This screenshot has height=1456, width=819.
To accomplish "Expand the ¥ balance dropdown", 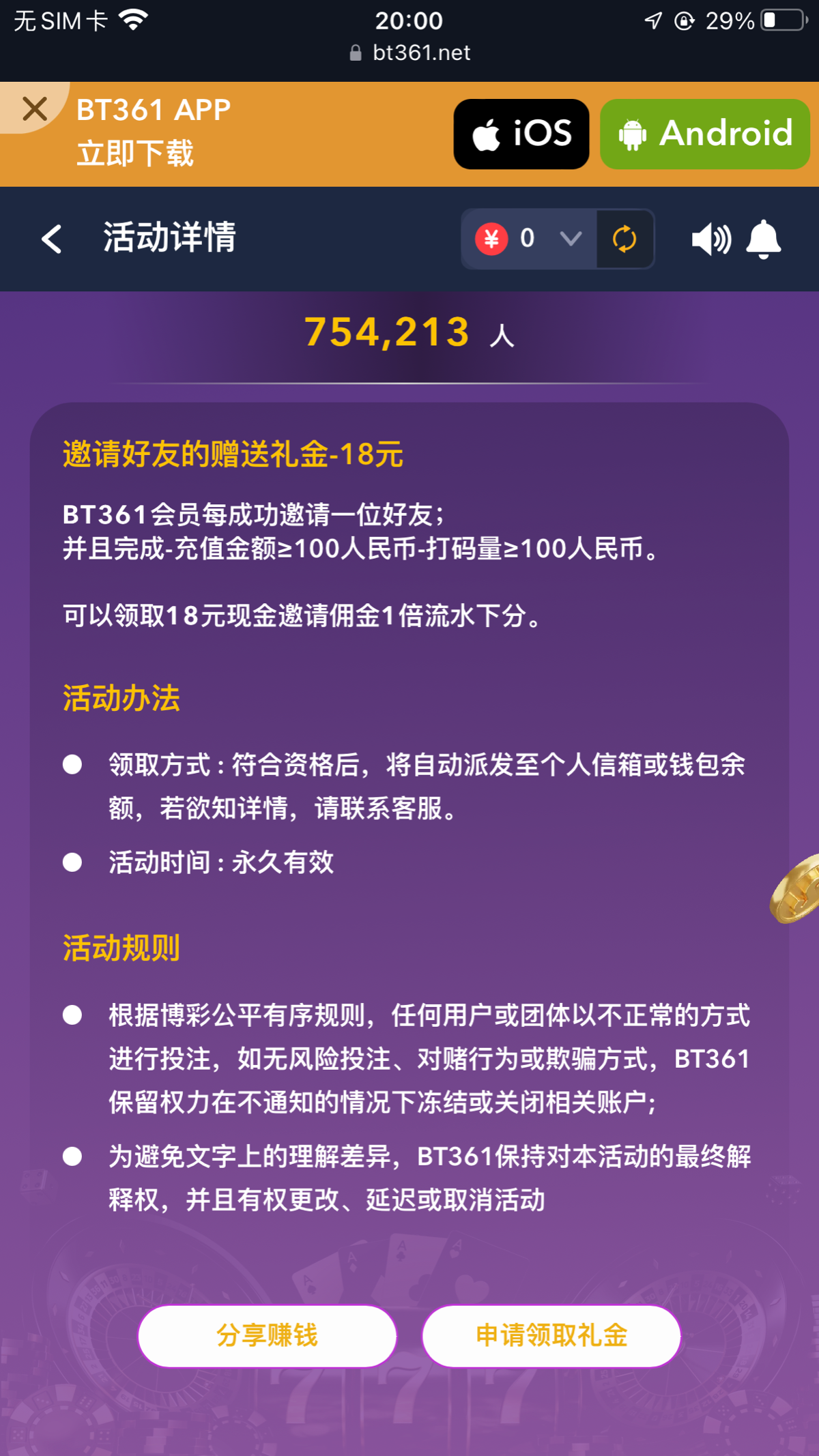I will [x=570, y=239].
